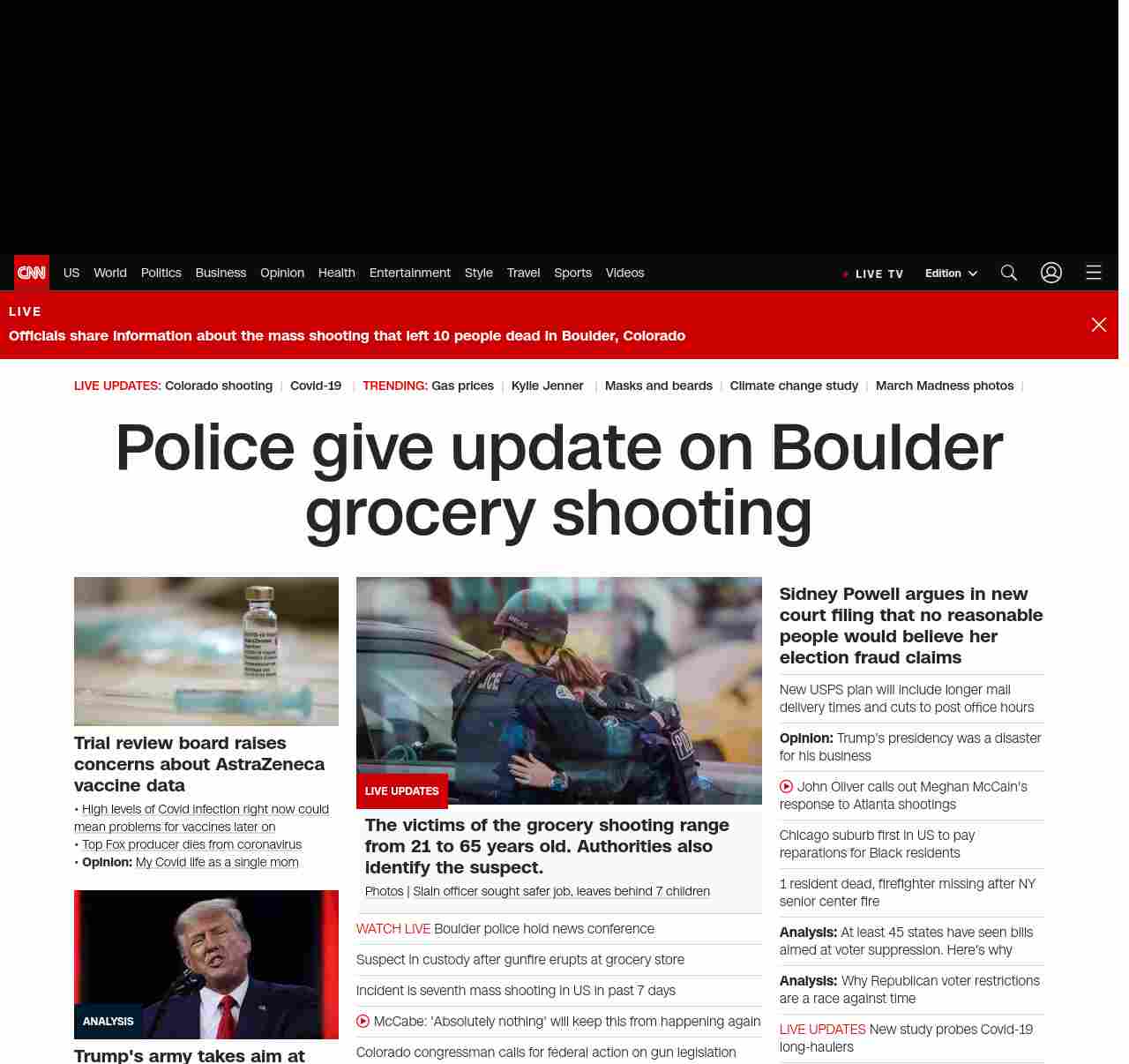Open the Sidney Powell court filing article
The image size is (1129, 1064).
pos(911,626)
